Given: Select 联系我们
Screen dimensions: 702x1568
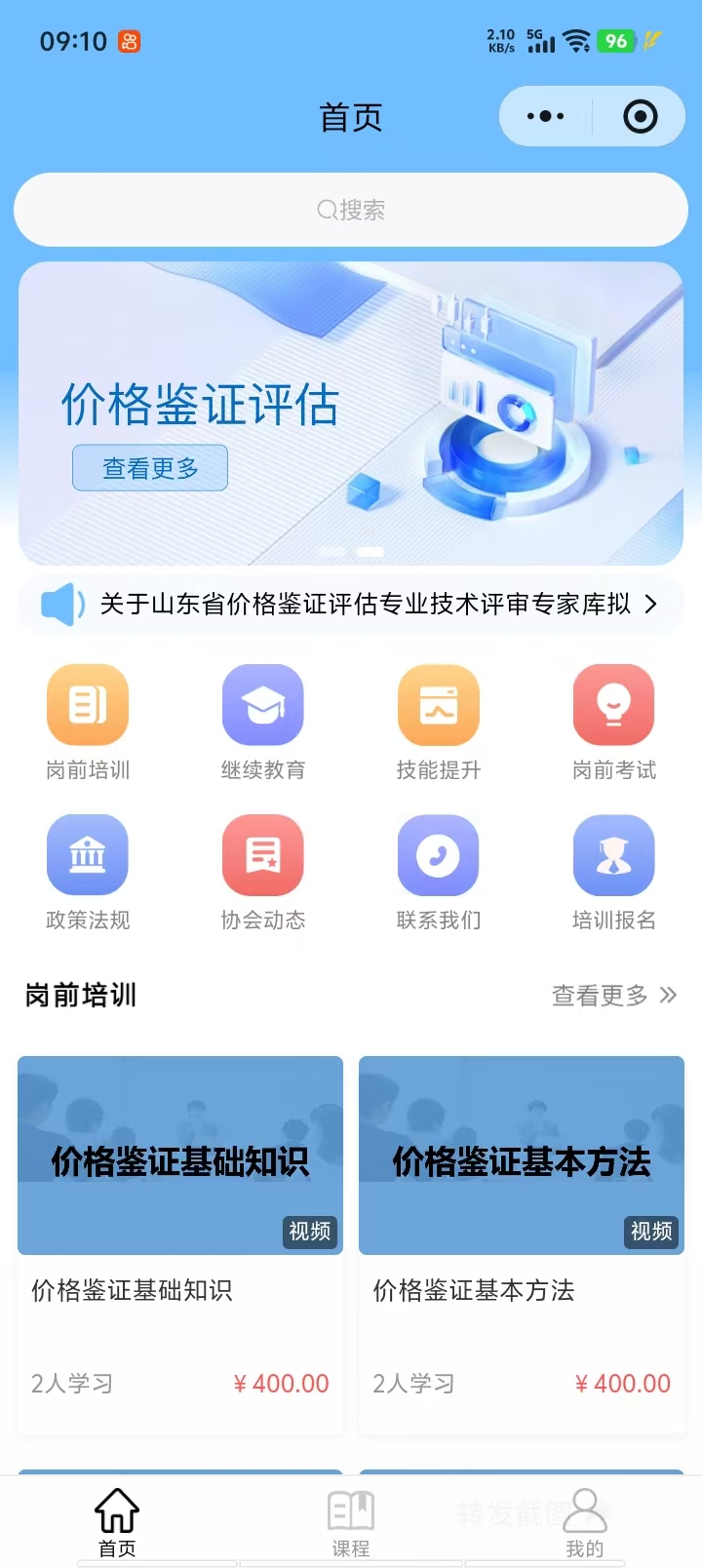Looking at the screenshot, I should pyautogui.click(x=439, y=855).
